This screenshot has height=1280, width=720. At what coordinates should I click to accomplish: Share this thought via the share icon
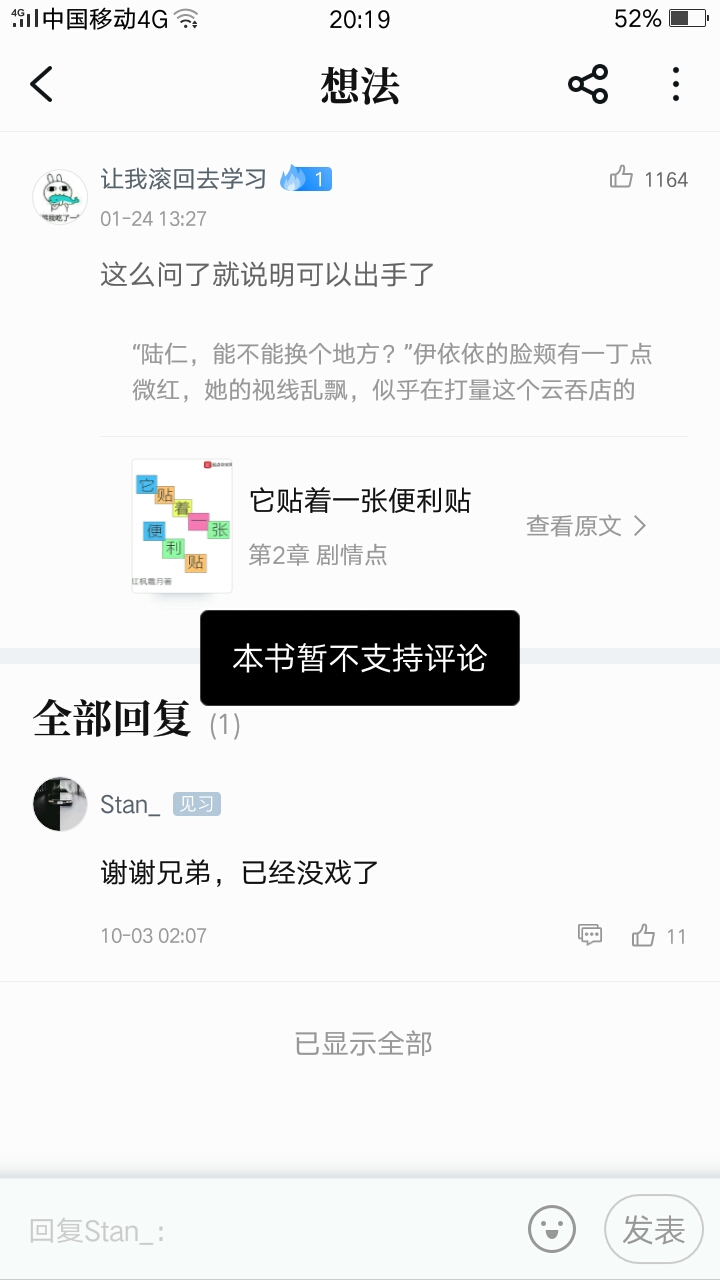click(x=588, y=85)
